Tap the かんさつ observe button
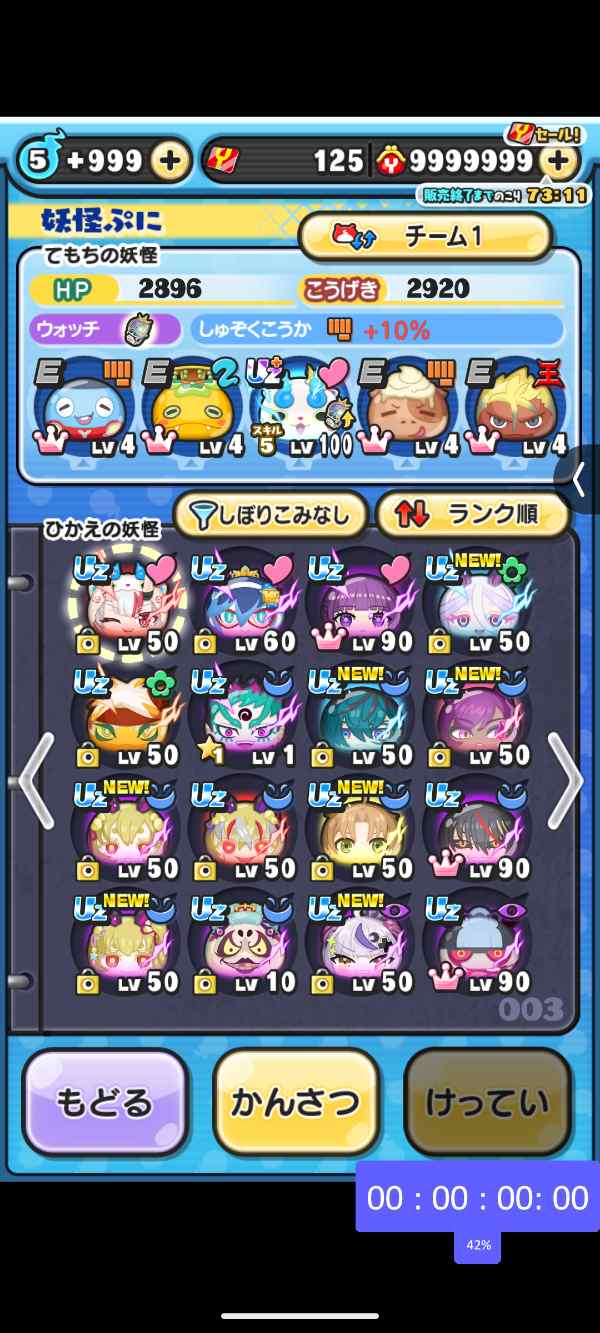The height and width of the screenshot is (1333, 600). click(296, 1102)
